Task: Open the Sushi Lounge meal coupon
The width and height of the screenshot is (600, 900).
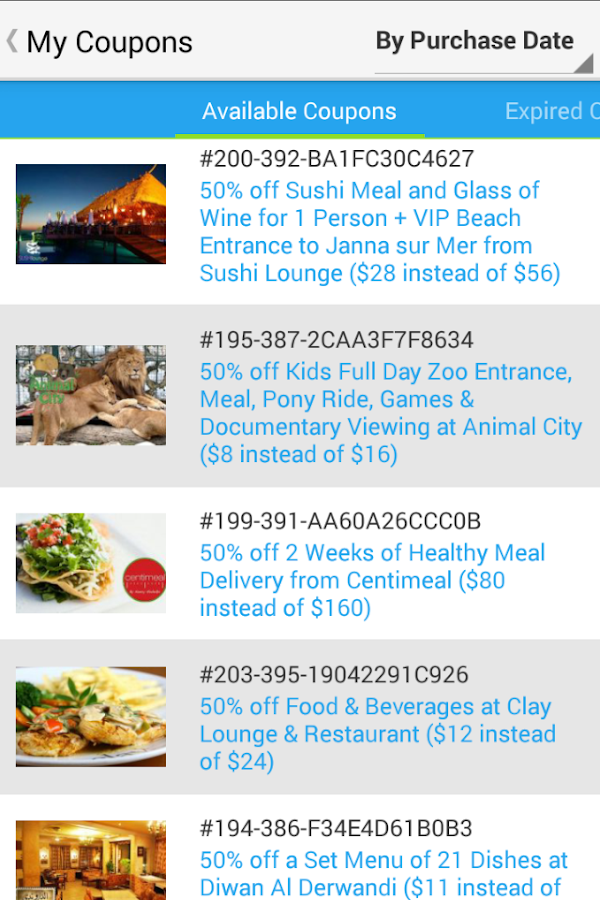Action: [379, 232]
